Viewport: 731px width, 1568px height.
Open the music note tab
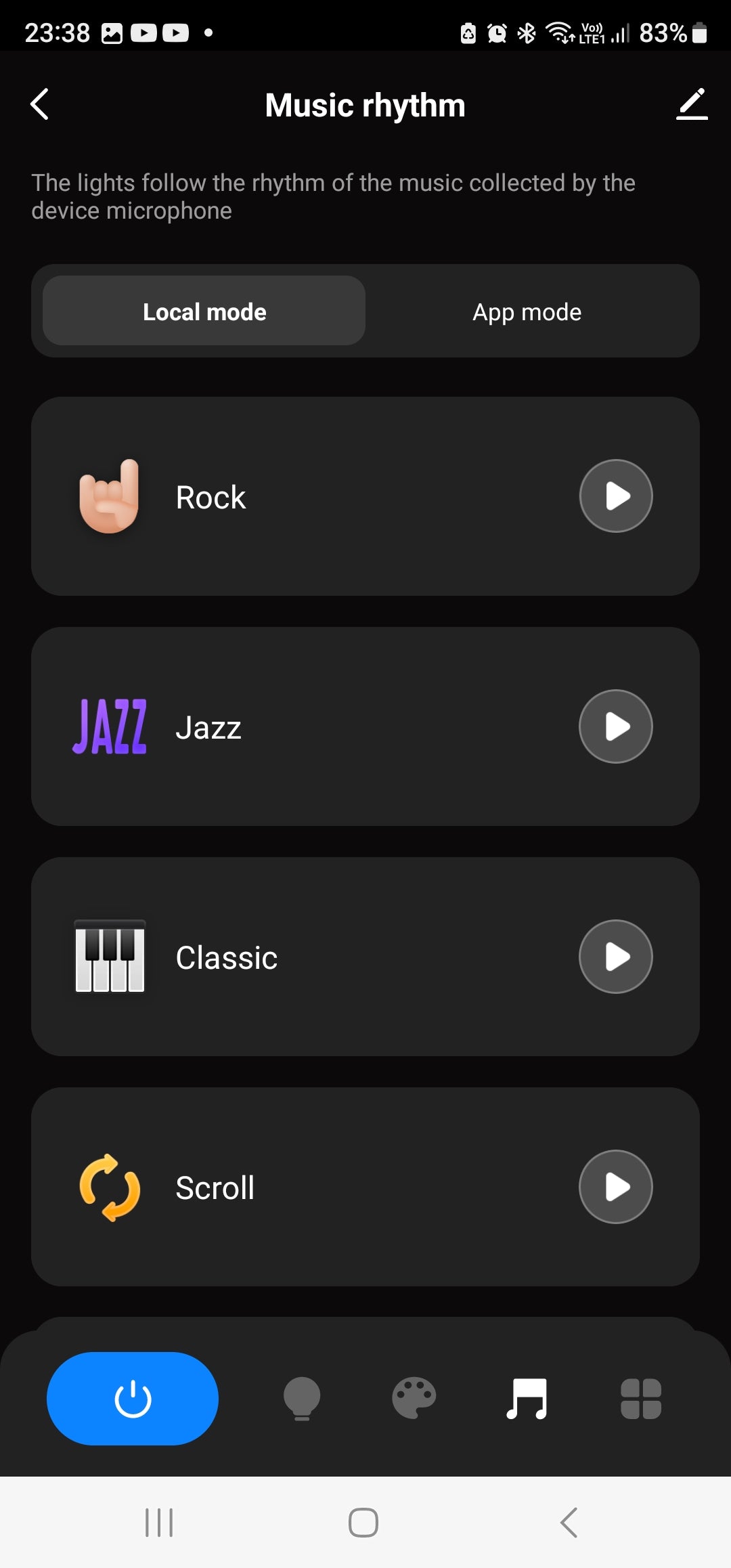[527, 1398]
